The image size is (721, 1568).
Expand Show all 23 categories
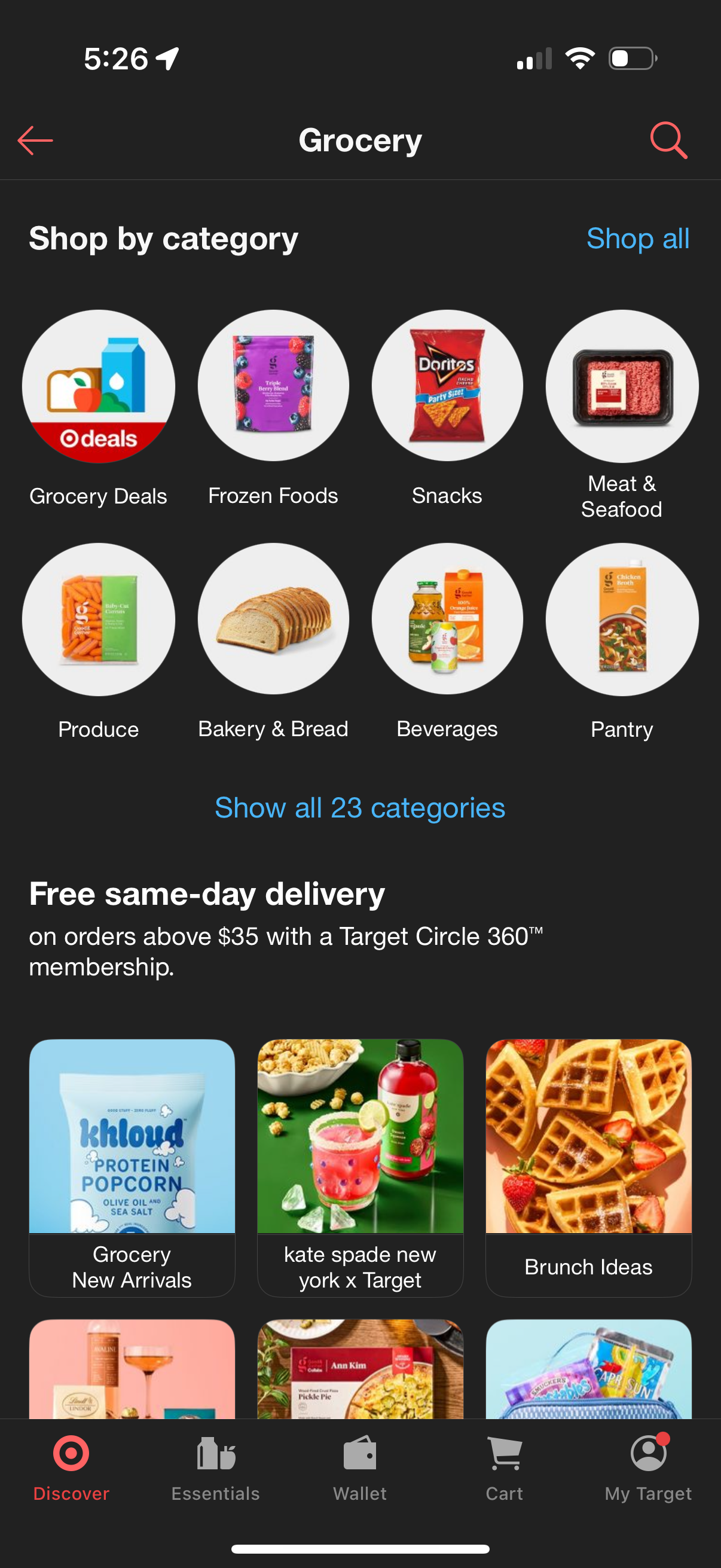pyautogui.click(x=360, y=808)
